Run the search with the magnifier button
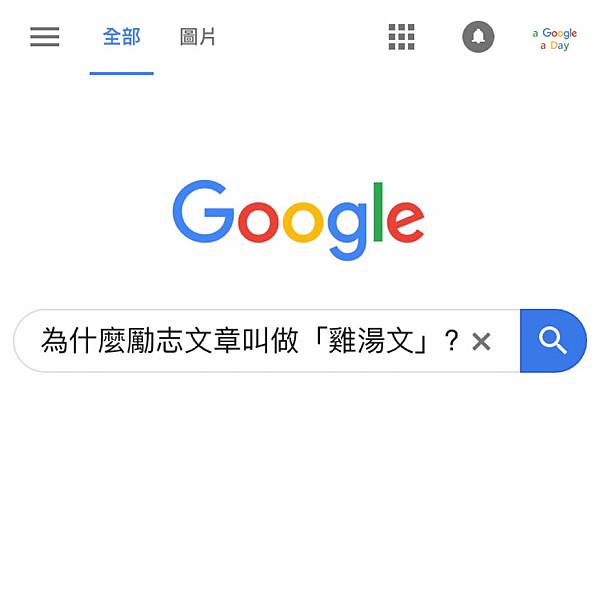Screen dimensions: 600x600 [553, 341]
